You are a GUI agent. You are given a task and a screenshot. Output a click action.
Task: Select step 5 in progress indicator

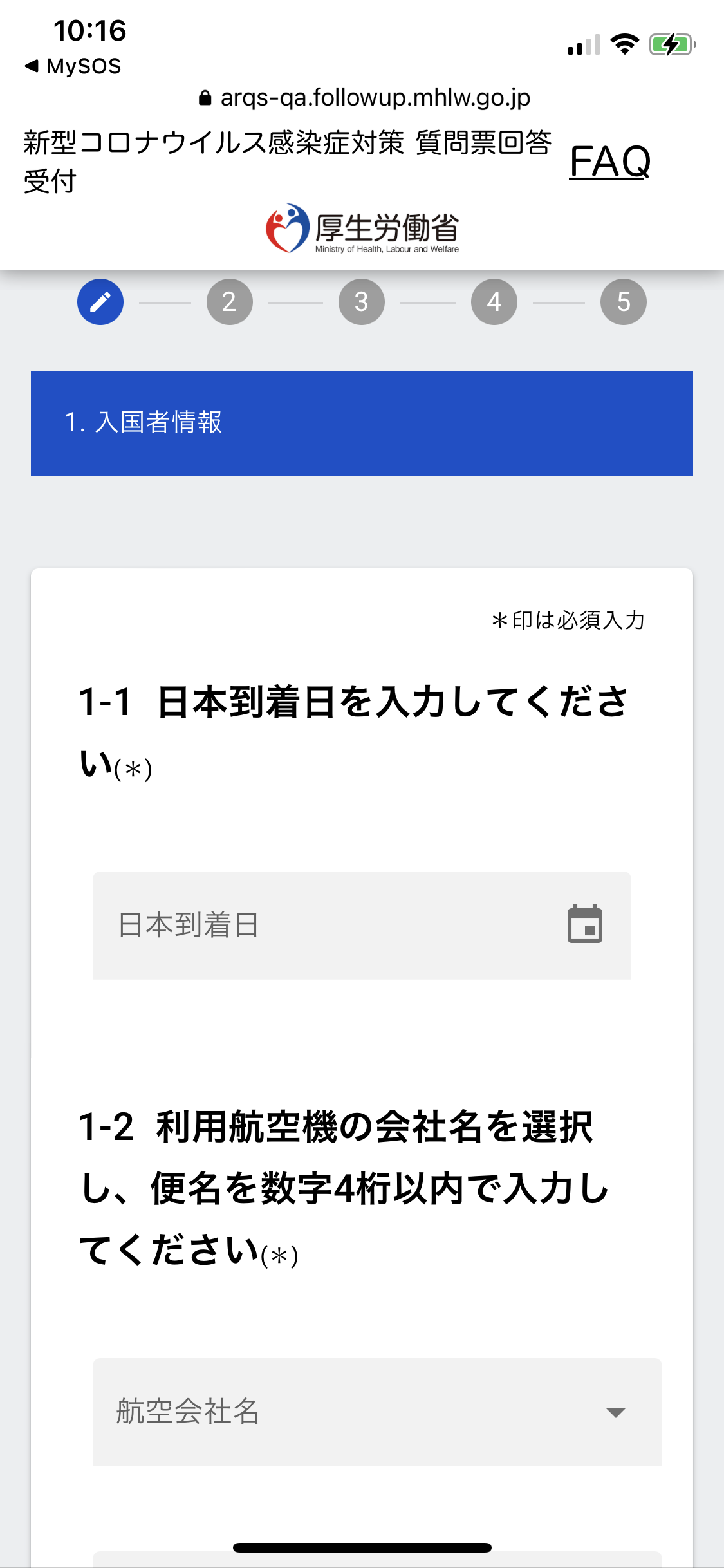(x=624, y=302)
